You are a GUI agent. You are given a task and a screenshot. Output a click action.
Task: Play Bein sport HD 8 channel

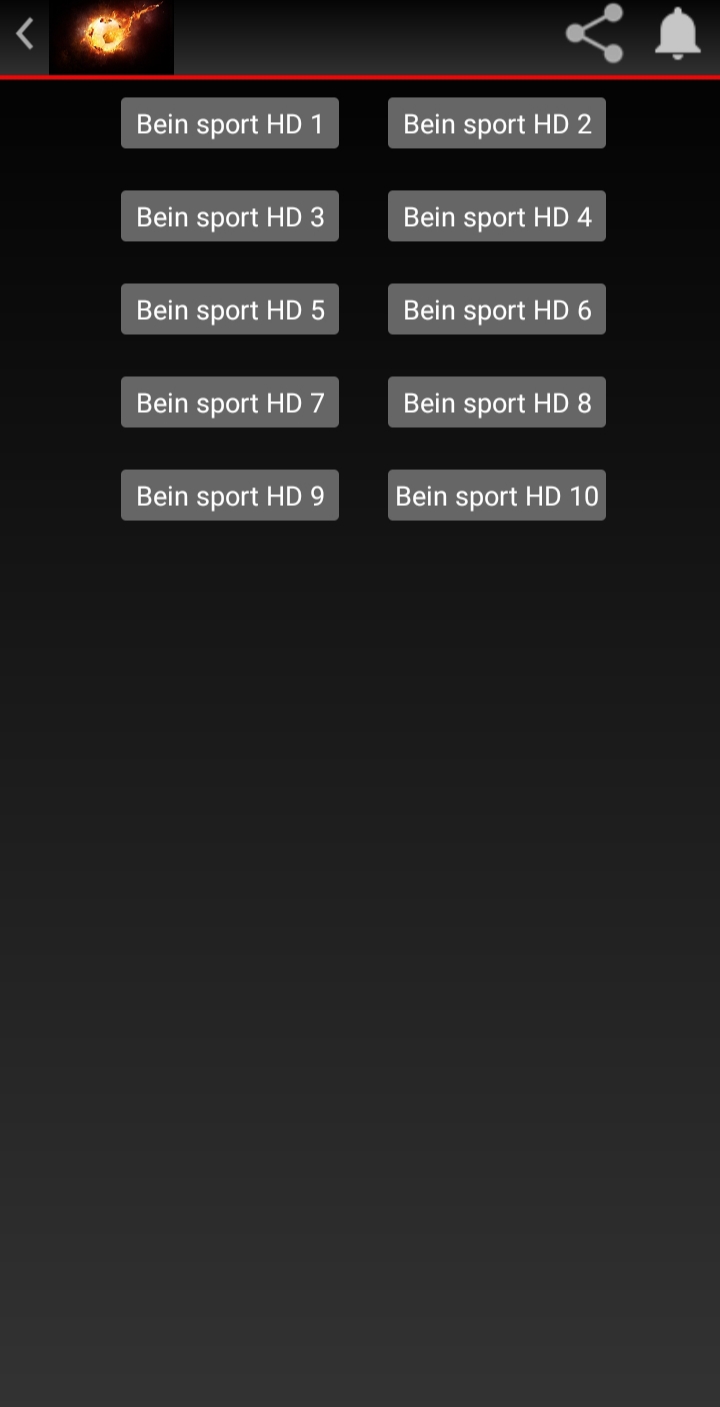(x=497, y=402)
